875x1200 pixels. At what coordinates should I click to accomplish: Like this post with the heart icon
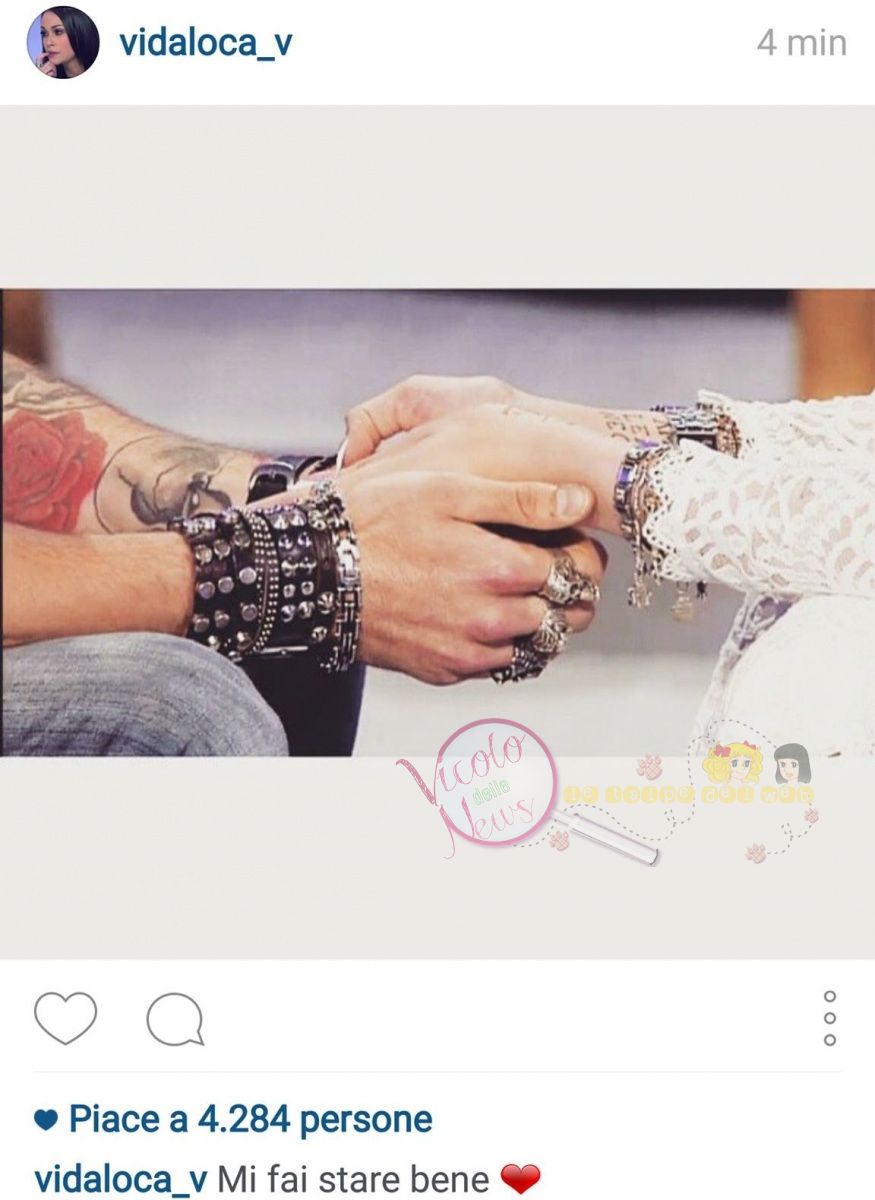(x=66, y=1019)
